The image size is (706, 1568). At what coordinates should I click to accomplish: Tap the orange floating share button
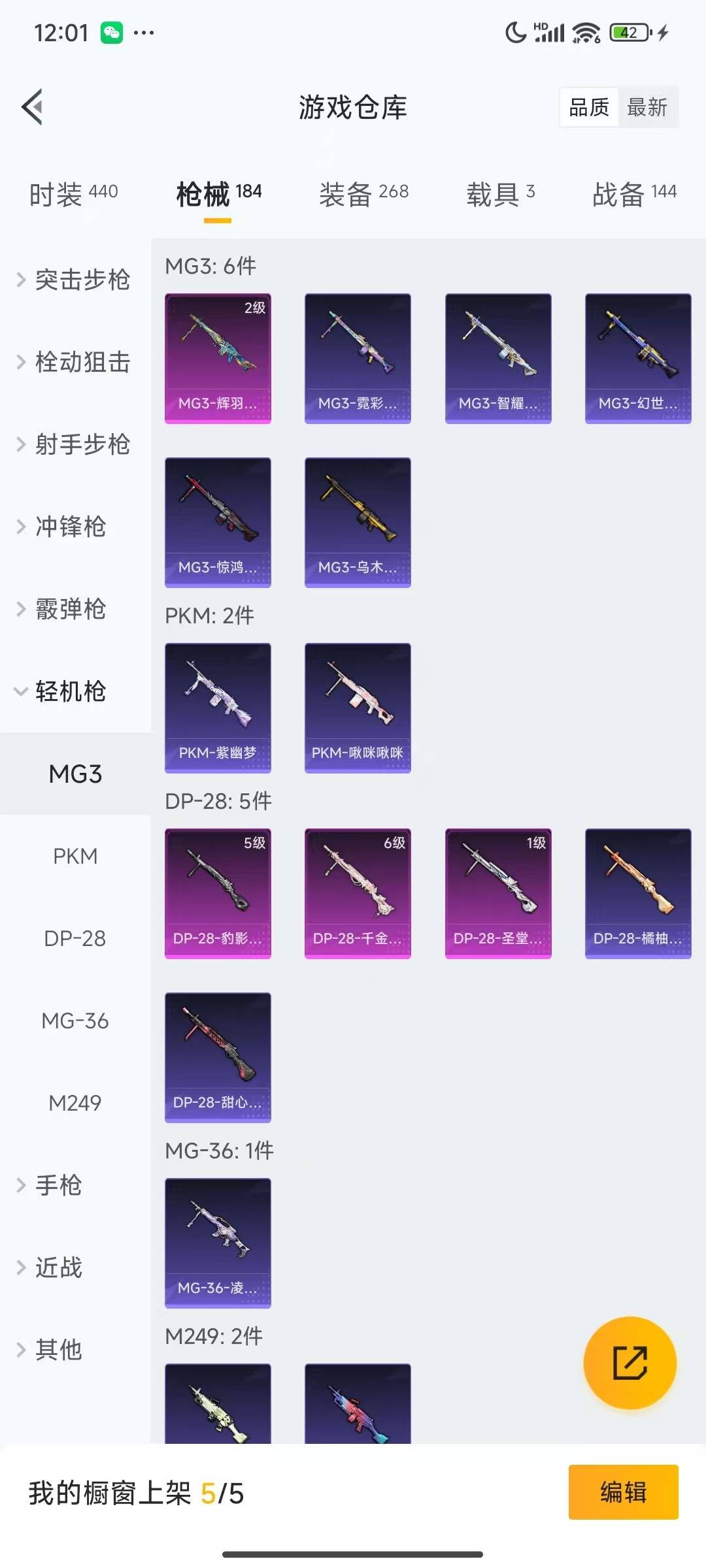630,1362
